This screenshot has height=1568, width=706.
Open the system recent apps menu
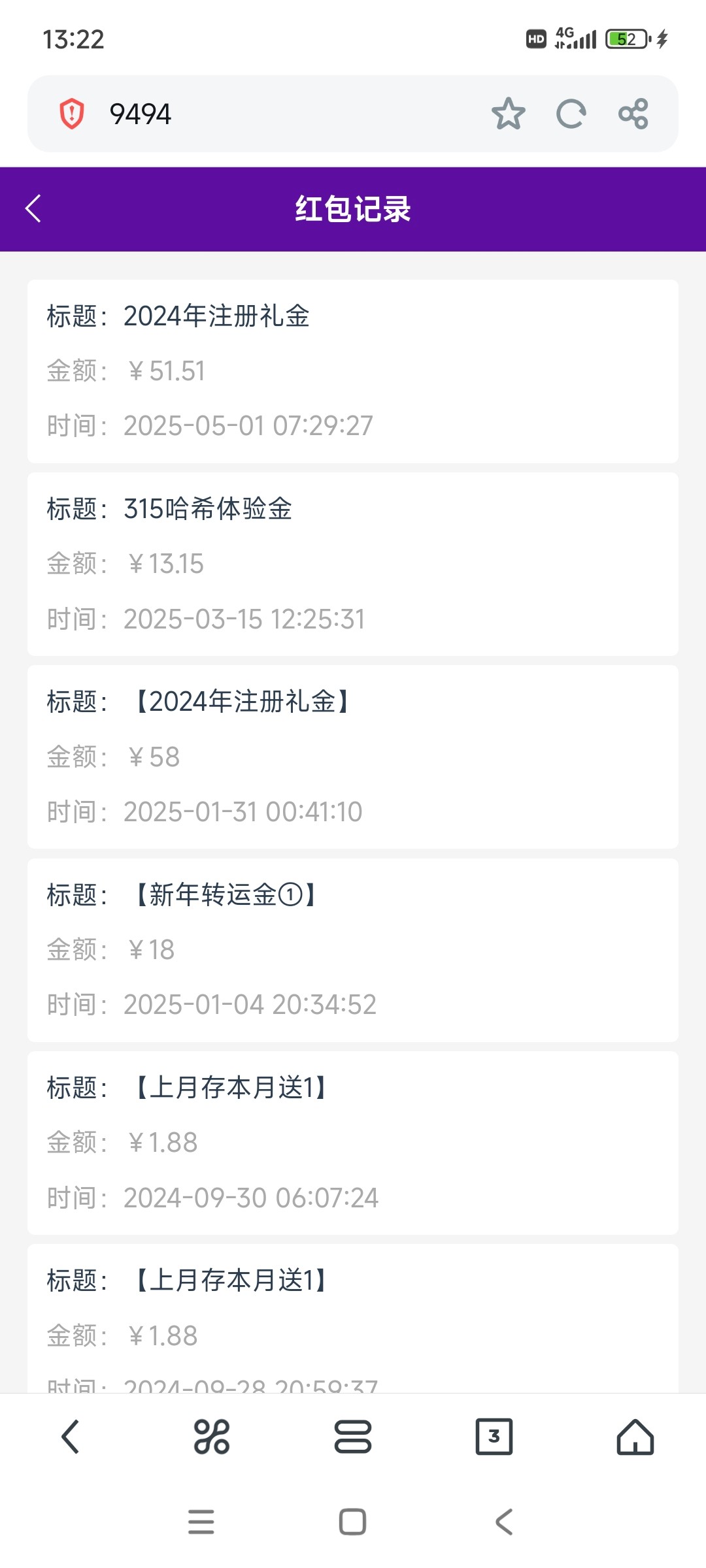click(x=201, y=1522)
